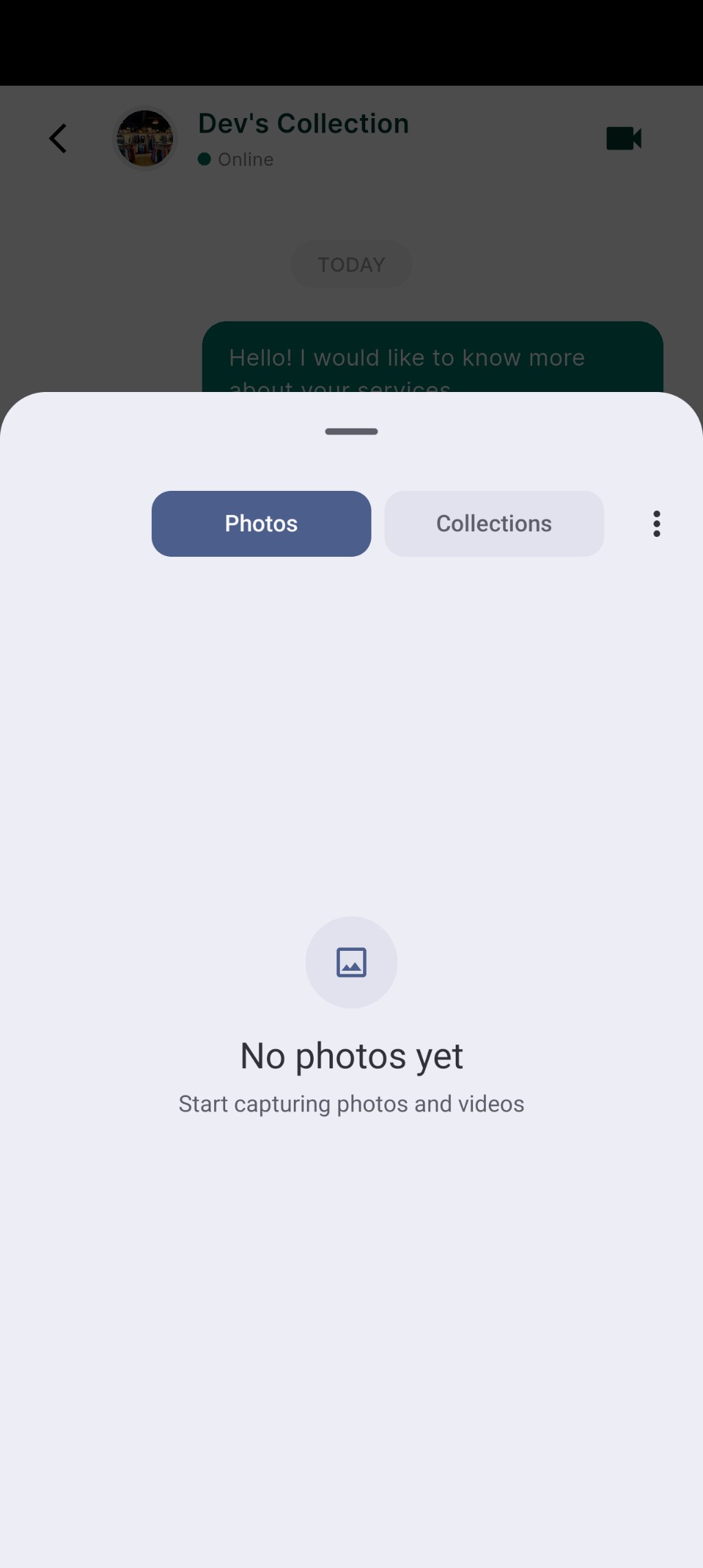Open Dev's Collection profile picture

point(145,139)
